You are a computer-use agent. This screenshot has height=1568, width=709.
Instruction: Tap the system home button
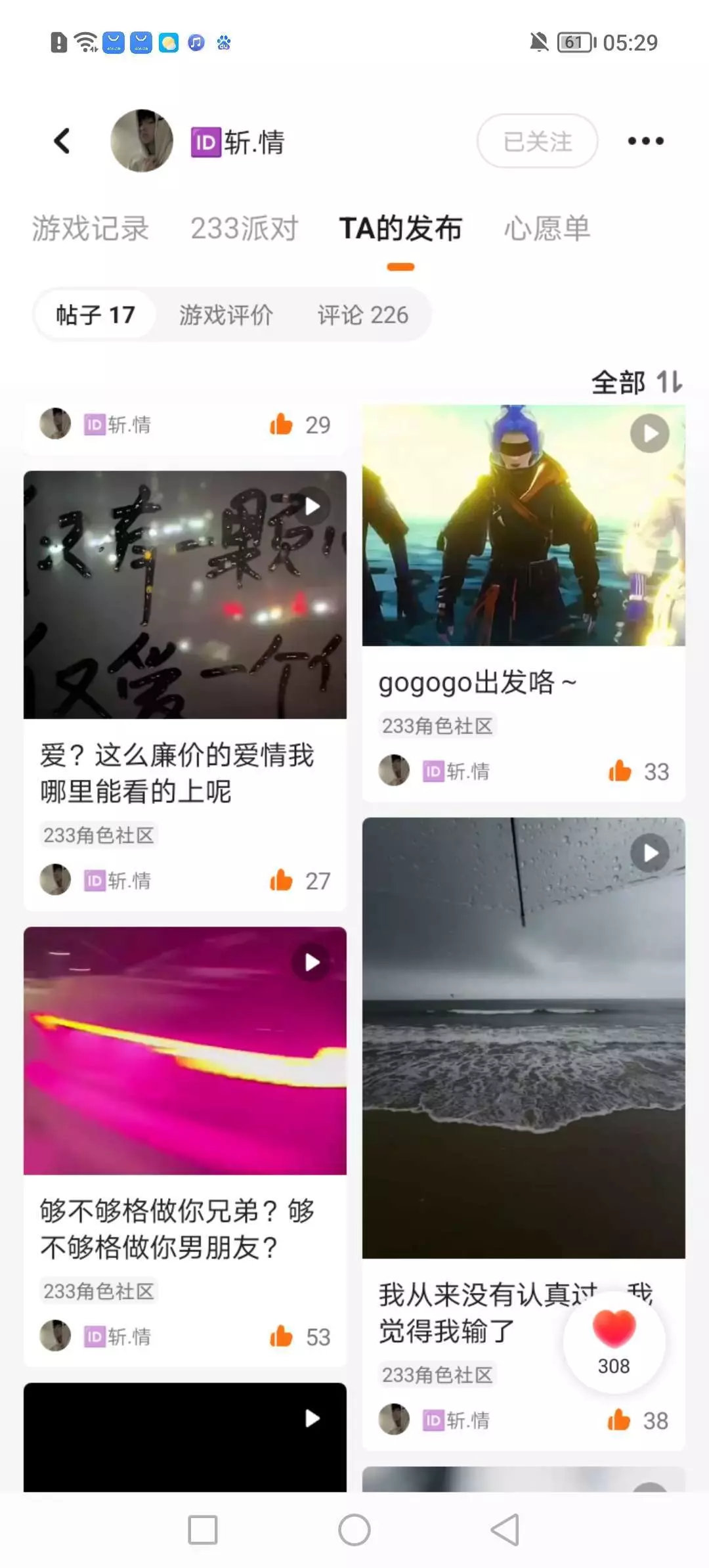tap(354, 1530)
